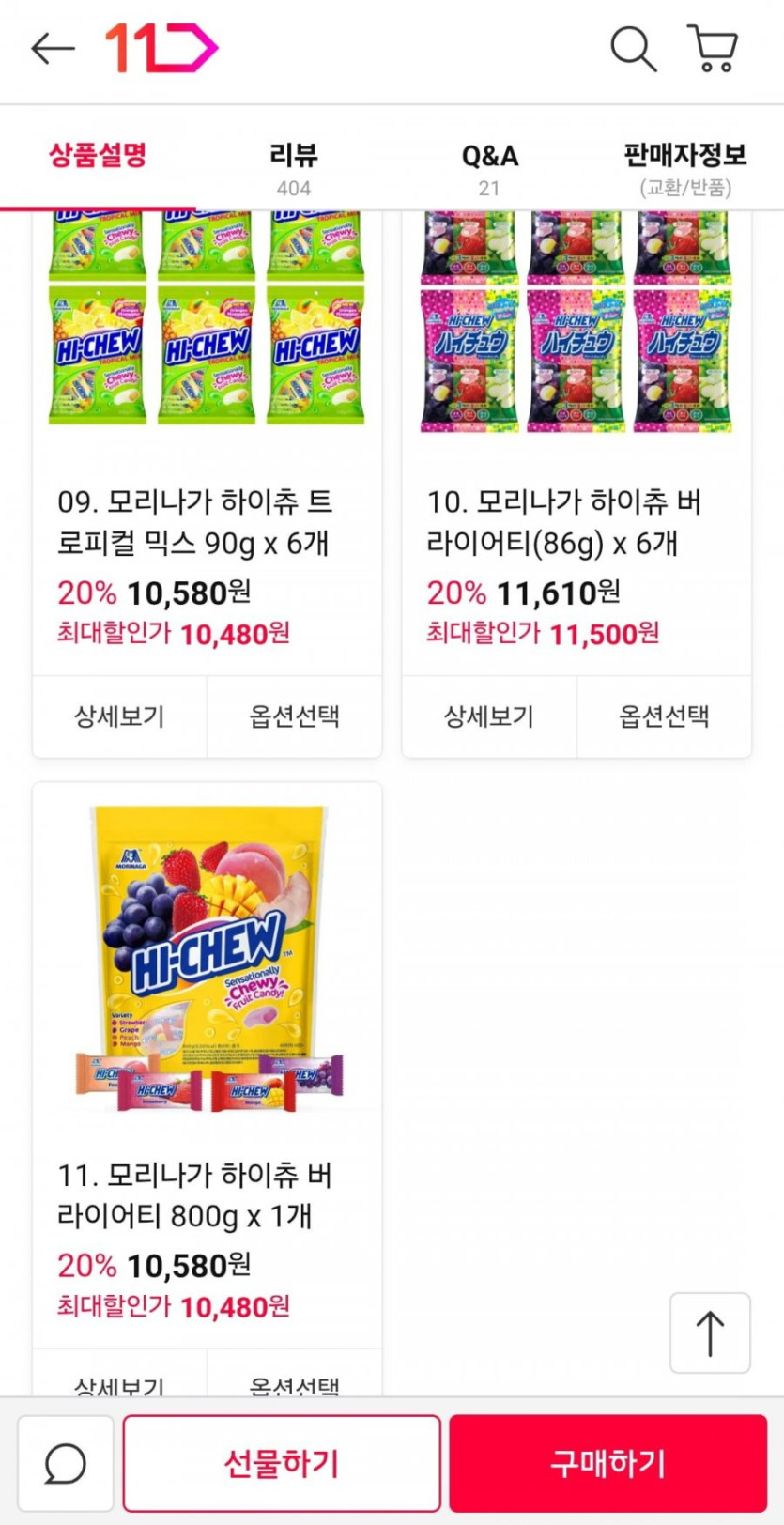The width and height of the screenshot is (784, 1525).
Task: Tap 상세보기 for item 09 트로피컬 믹스
Action: point(119,716)
